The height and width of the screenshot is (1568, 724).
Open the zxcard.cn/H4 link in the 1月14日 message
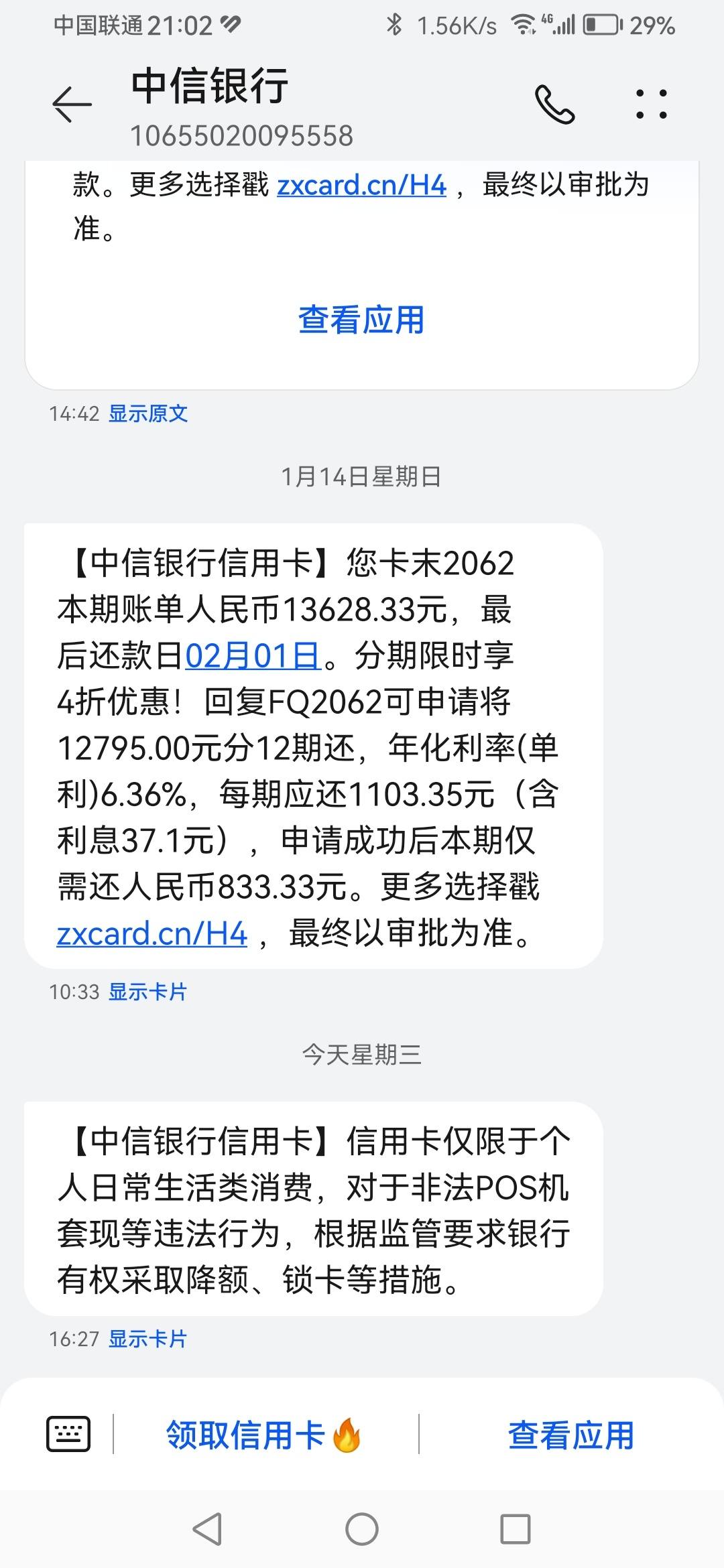point(152,933)
